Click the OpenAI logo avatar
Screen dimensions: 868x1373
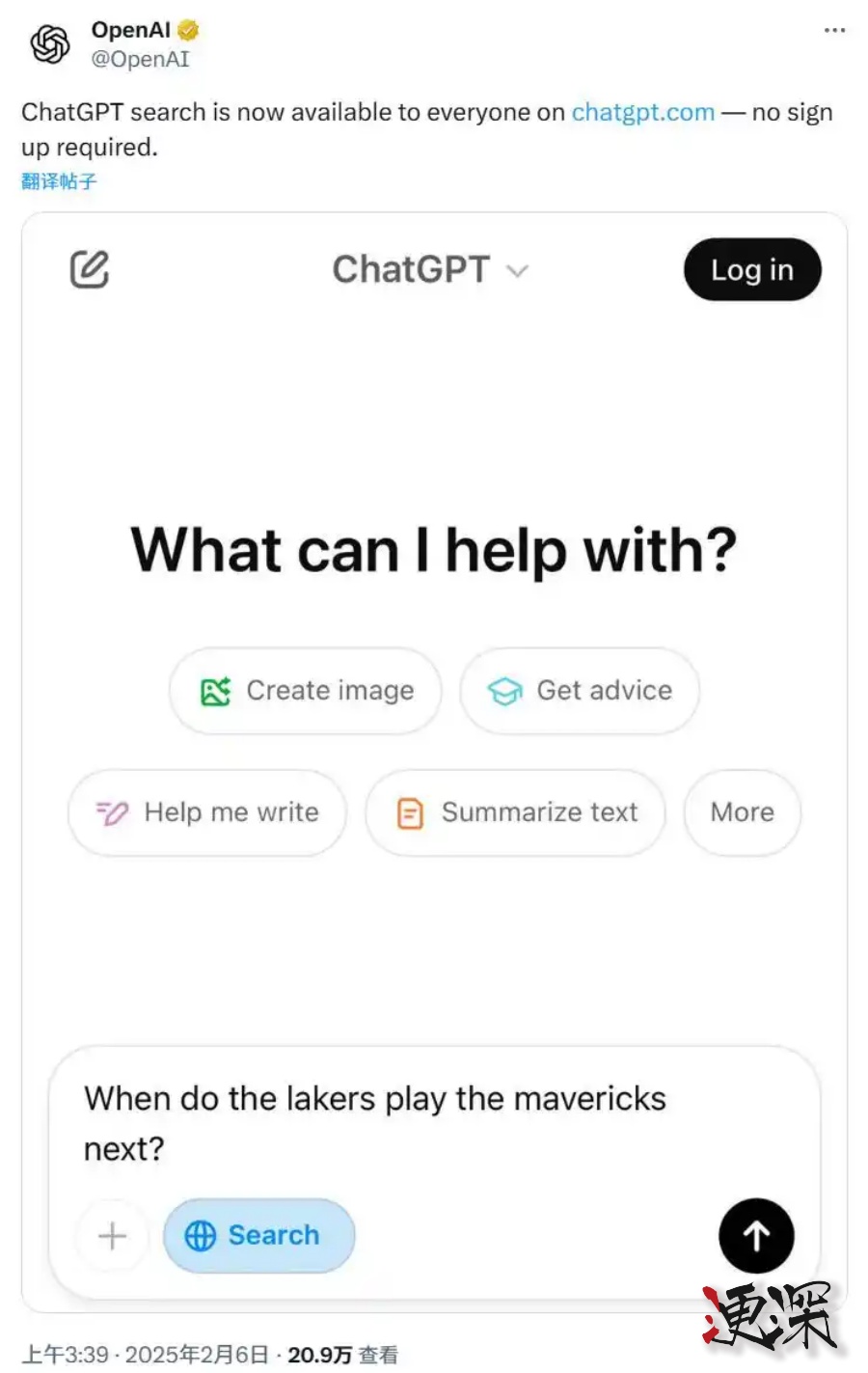[x=50, y=44]
